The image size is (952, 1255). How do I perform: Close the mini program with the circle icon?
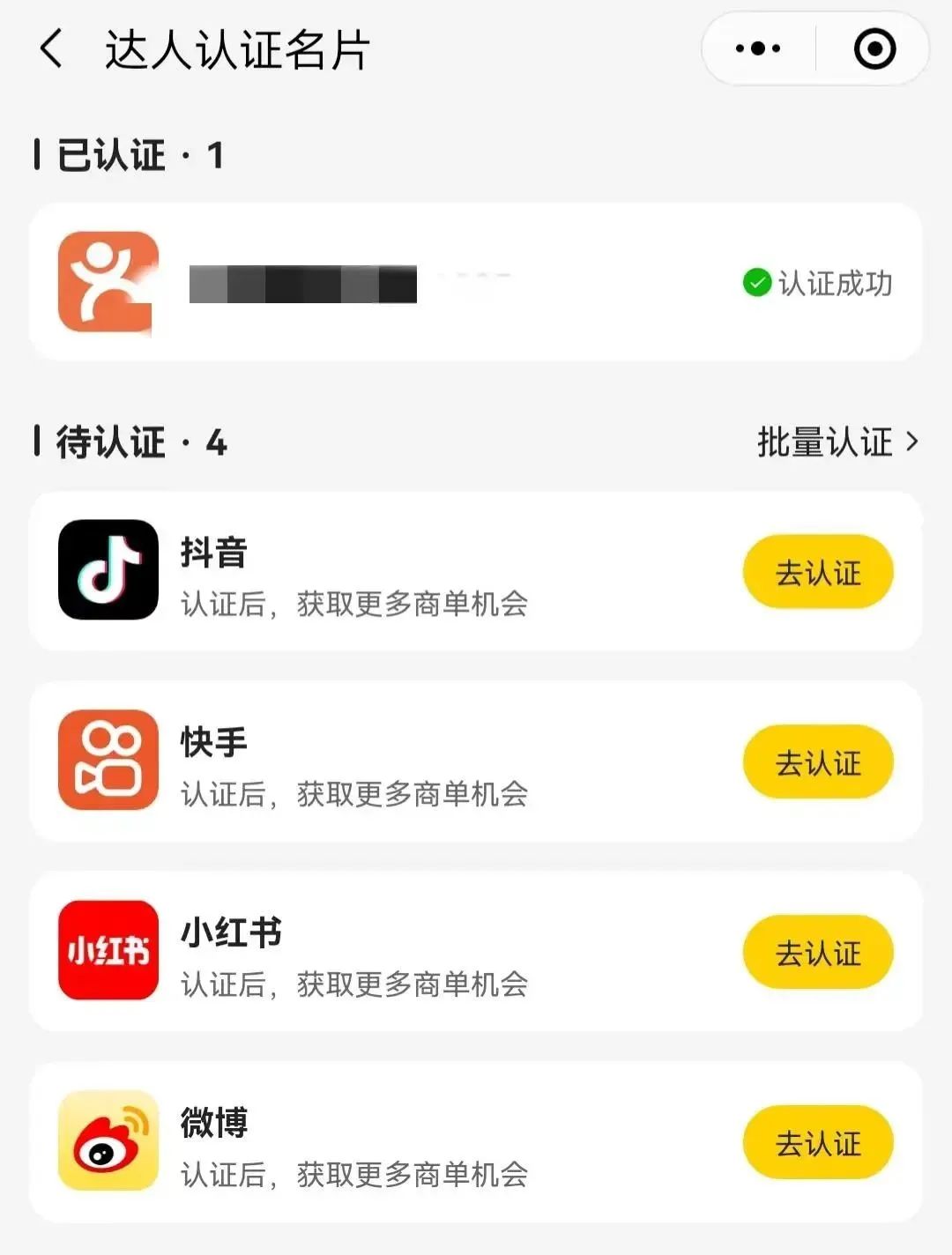click(874, 48)
